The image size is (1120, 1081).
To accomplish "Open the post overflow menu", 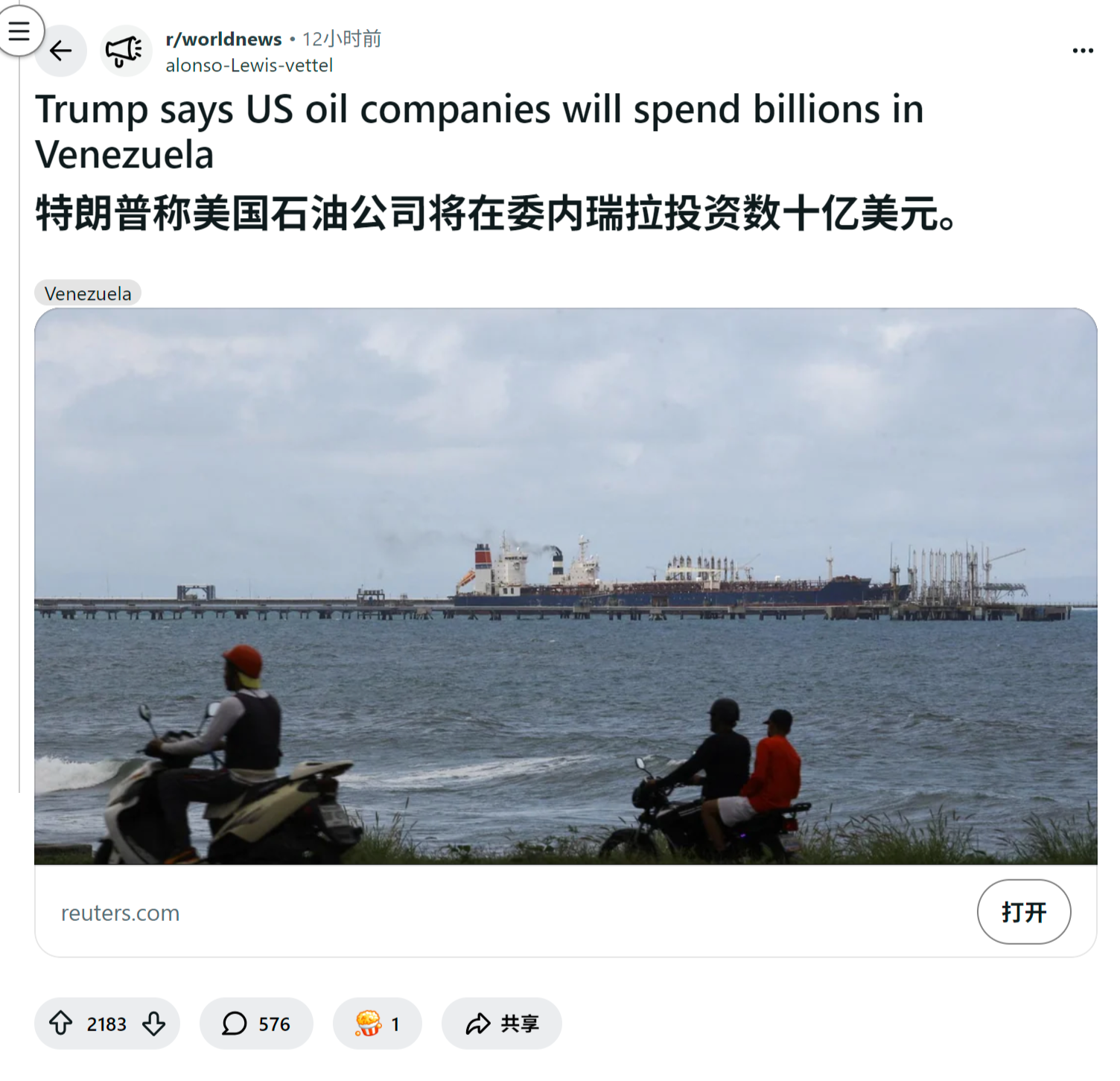I will 1082,51.
